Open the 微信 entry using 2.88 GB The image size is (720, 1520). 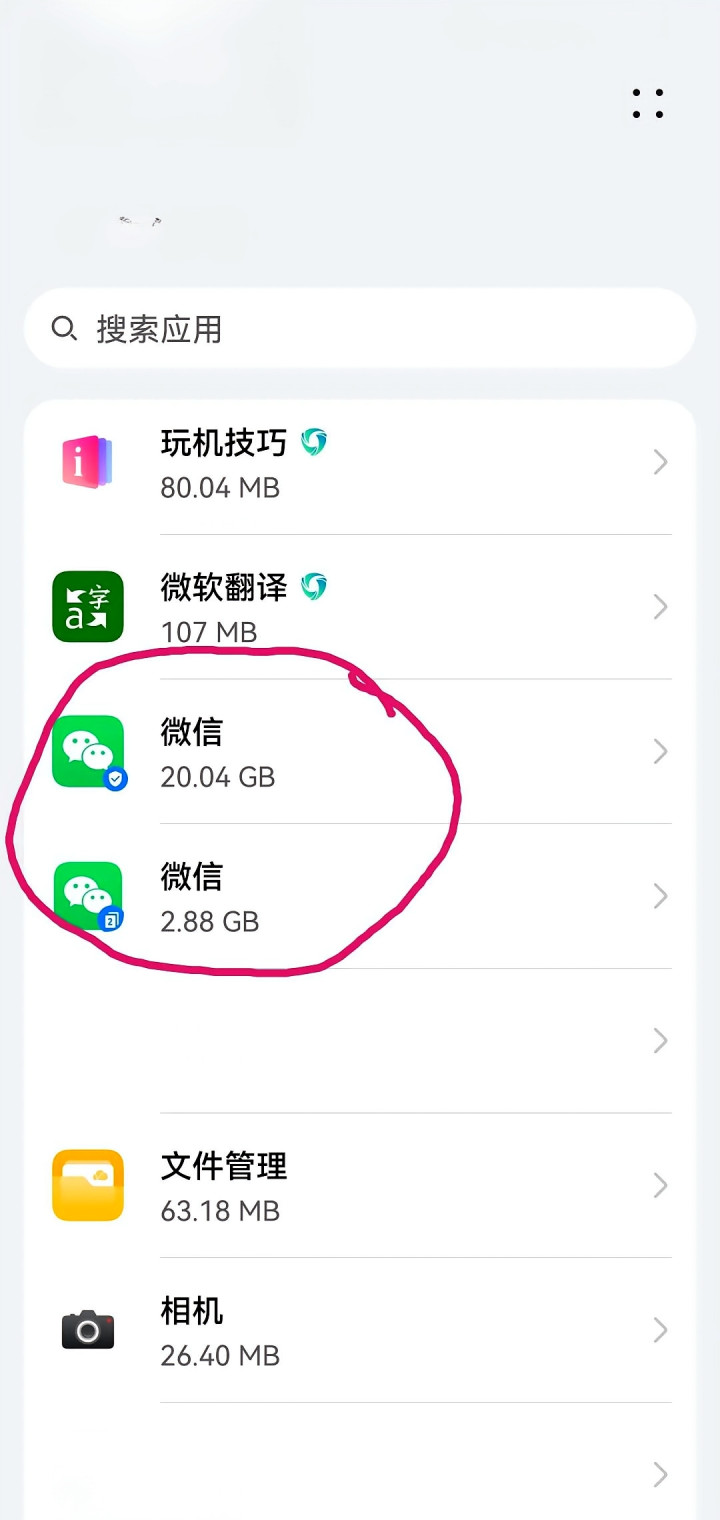click(360, 896)
